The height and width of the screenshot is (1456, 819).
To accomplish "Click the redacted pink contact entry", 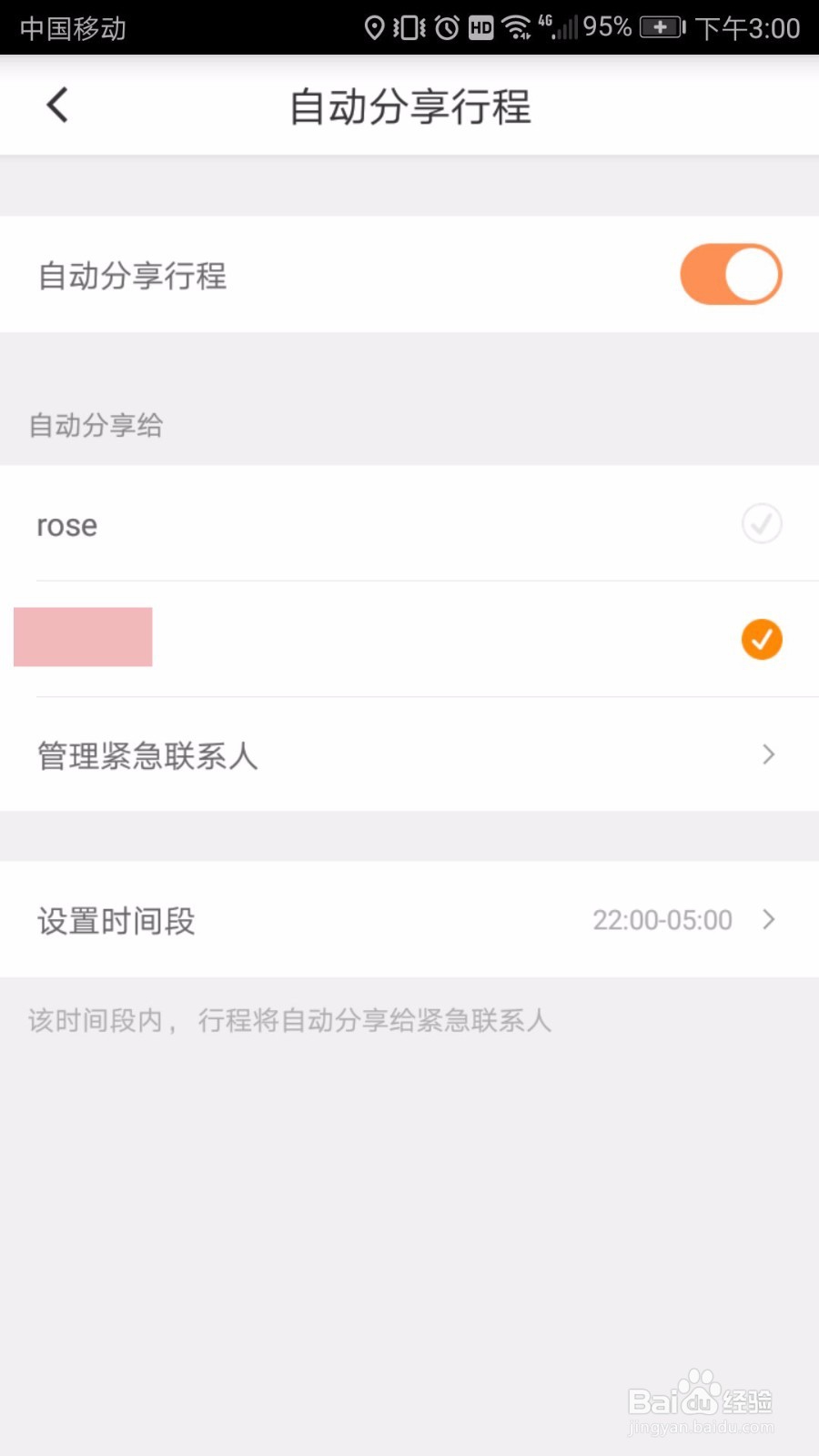I will point(83,637).
